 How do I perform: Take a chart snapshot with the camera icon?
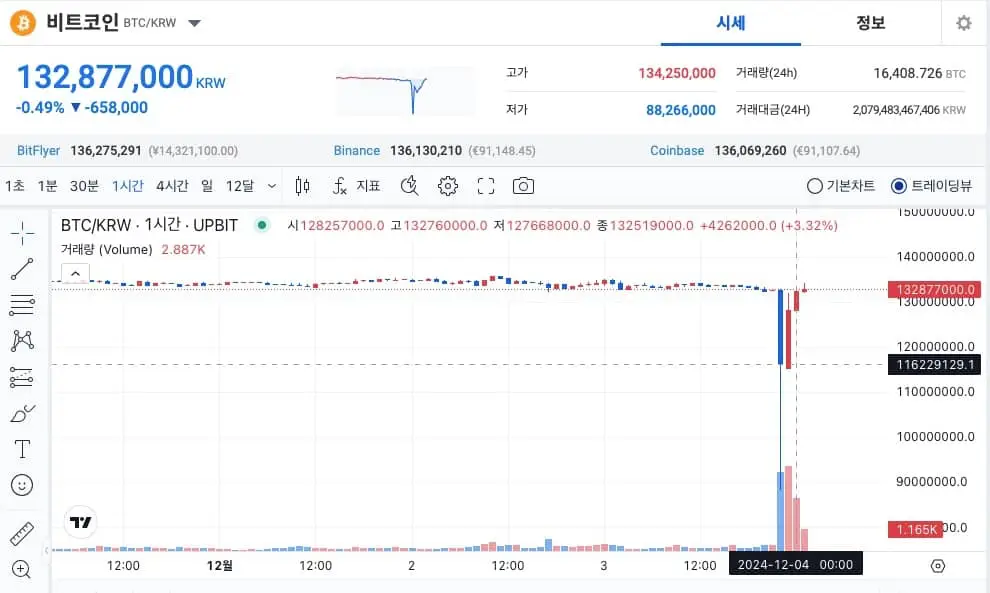523,186
